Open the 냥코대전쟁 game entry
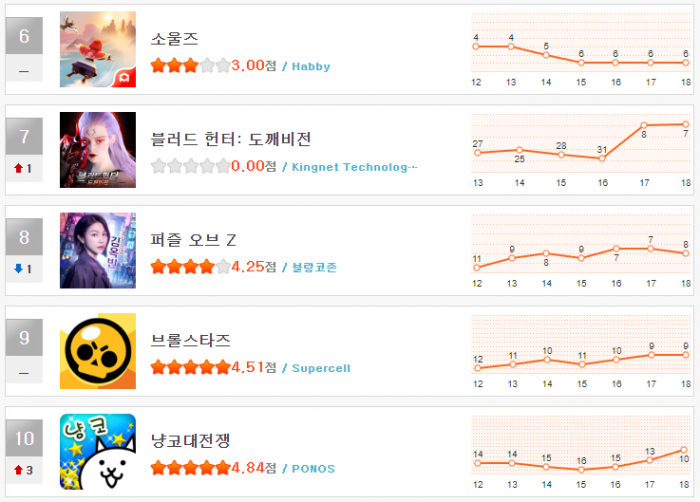The image size is (700, 502). [190, 441]
